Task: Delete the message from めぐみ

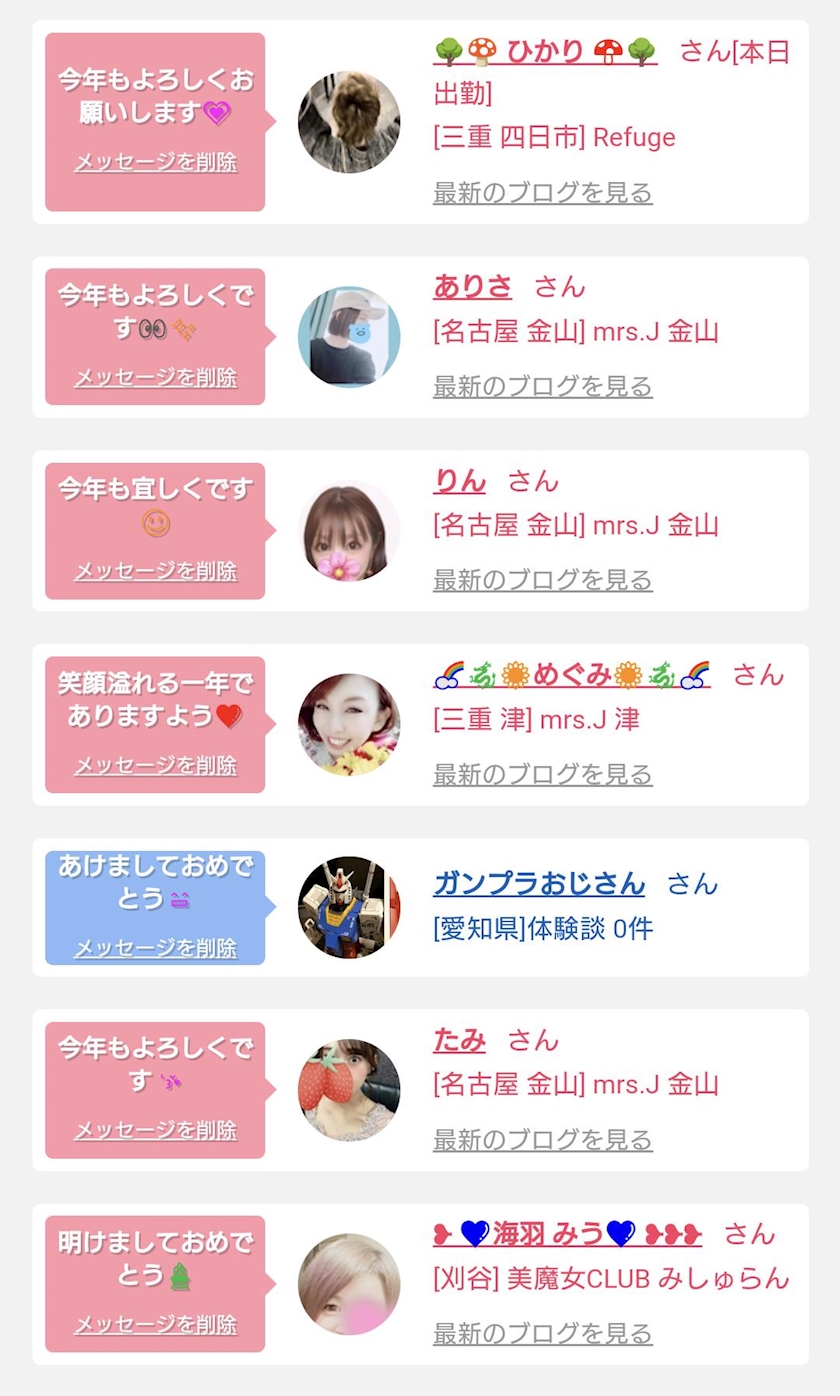Action: [155, 765]
